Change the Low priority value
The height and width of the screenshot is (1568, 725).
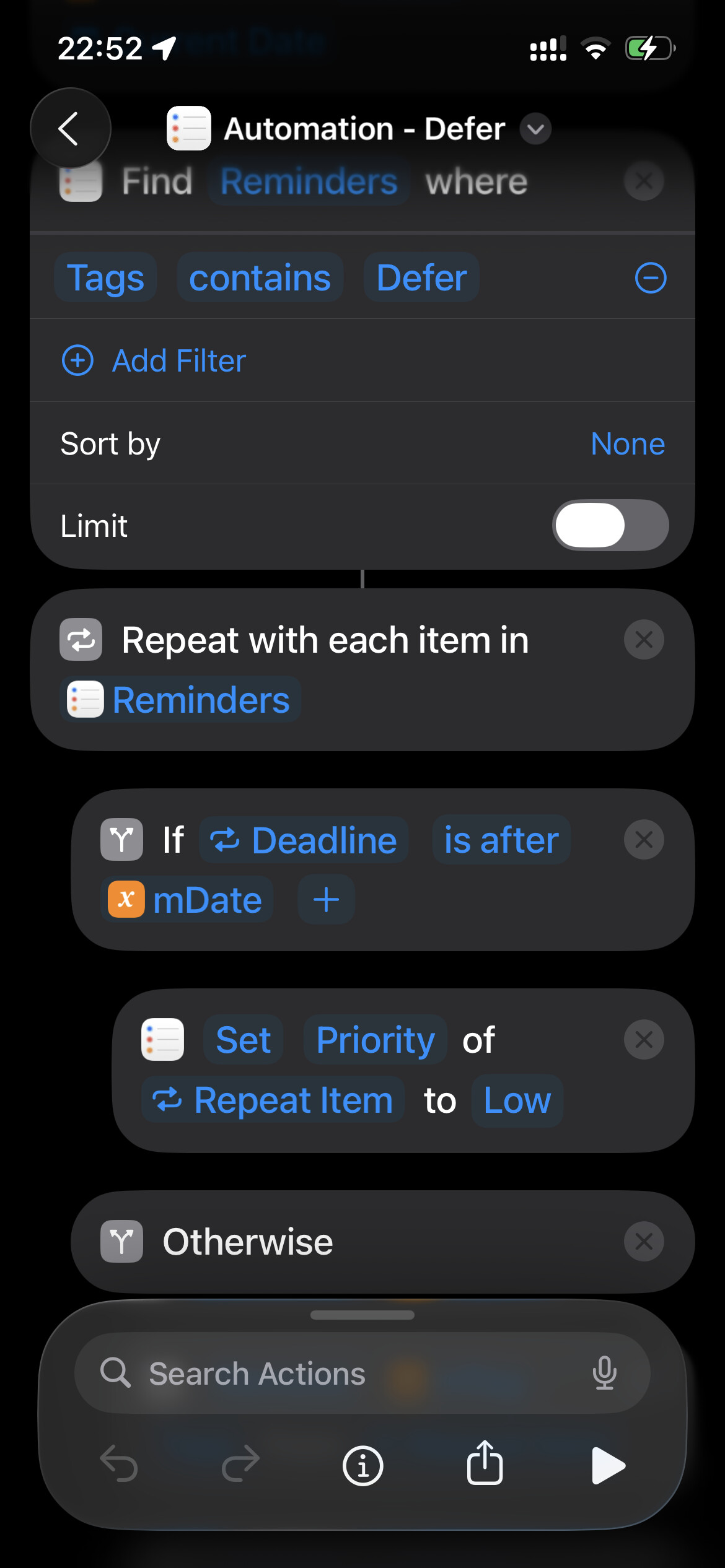tap(517, 1100)
